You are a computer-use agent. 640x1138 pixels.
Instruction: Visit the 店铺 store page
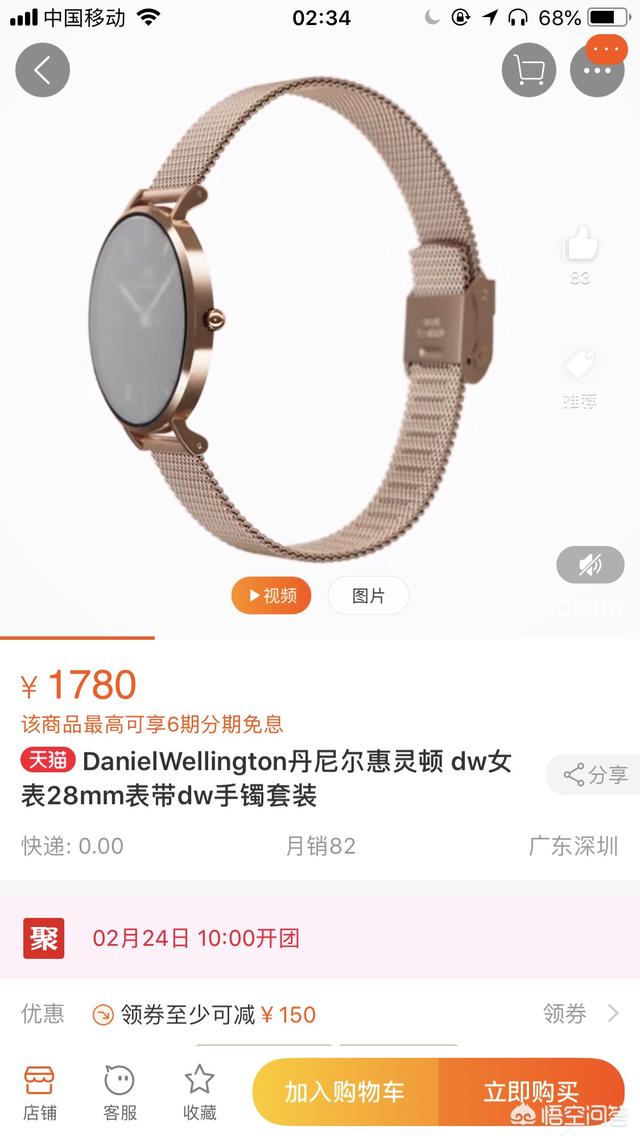pyautogui.click(x=40, y=1092)
